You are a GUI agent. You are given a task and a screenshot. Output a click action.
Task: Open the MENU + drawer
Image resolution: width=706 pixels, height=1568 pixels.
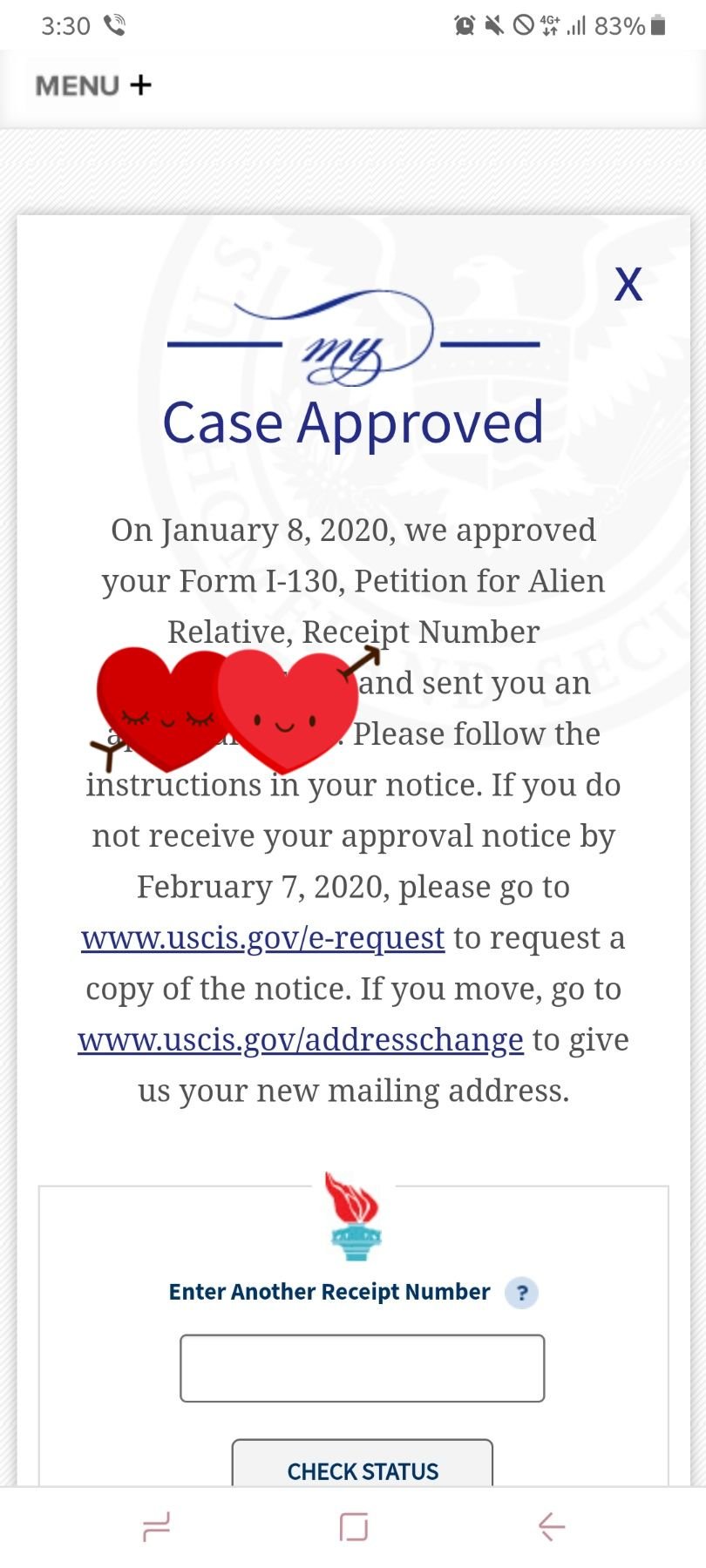pyautogui.click(x=92, y=85)
